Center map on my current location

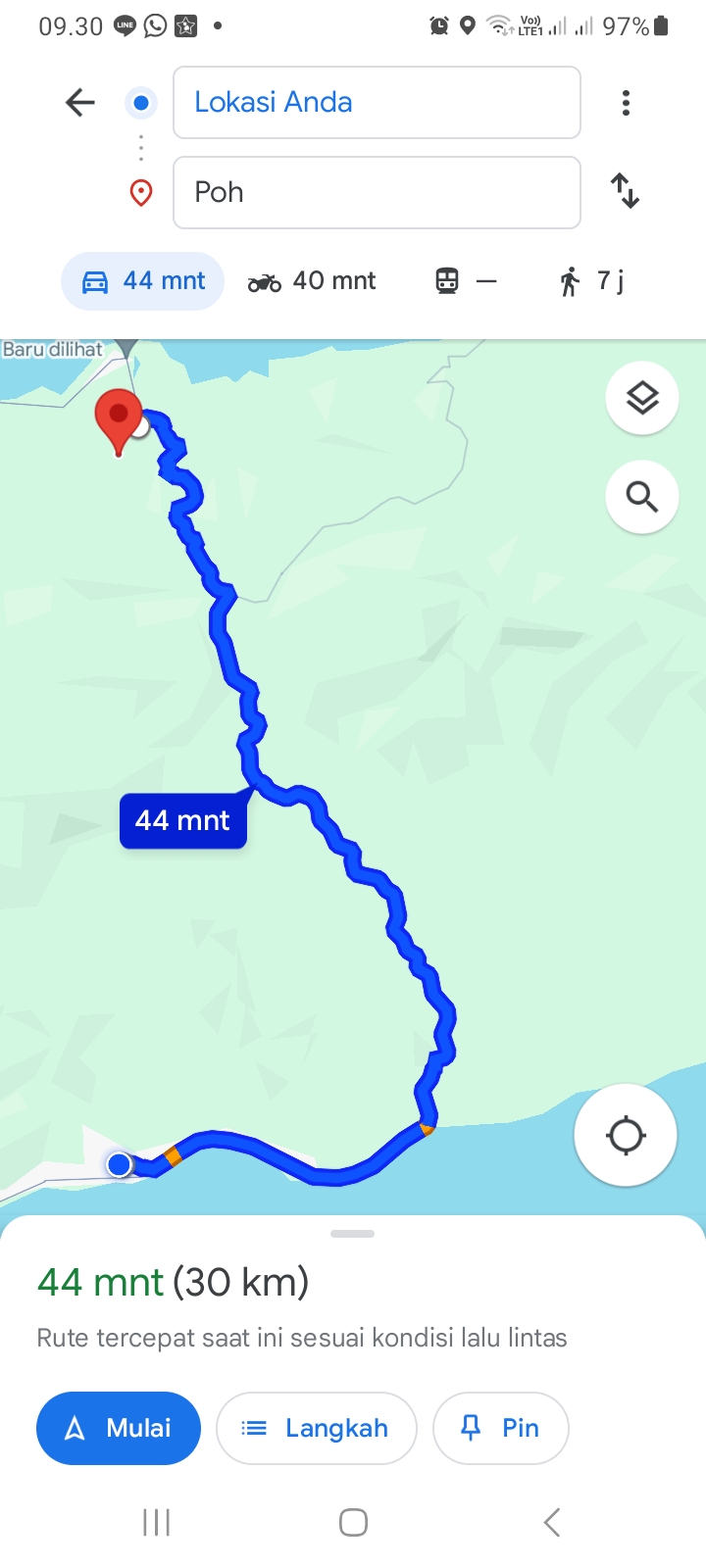pyautogui.click(x=626, y=1136)
